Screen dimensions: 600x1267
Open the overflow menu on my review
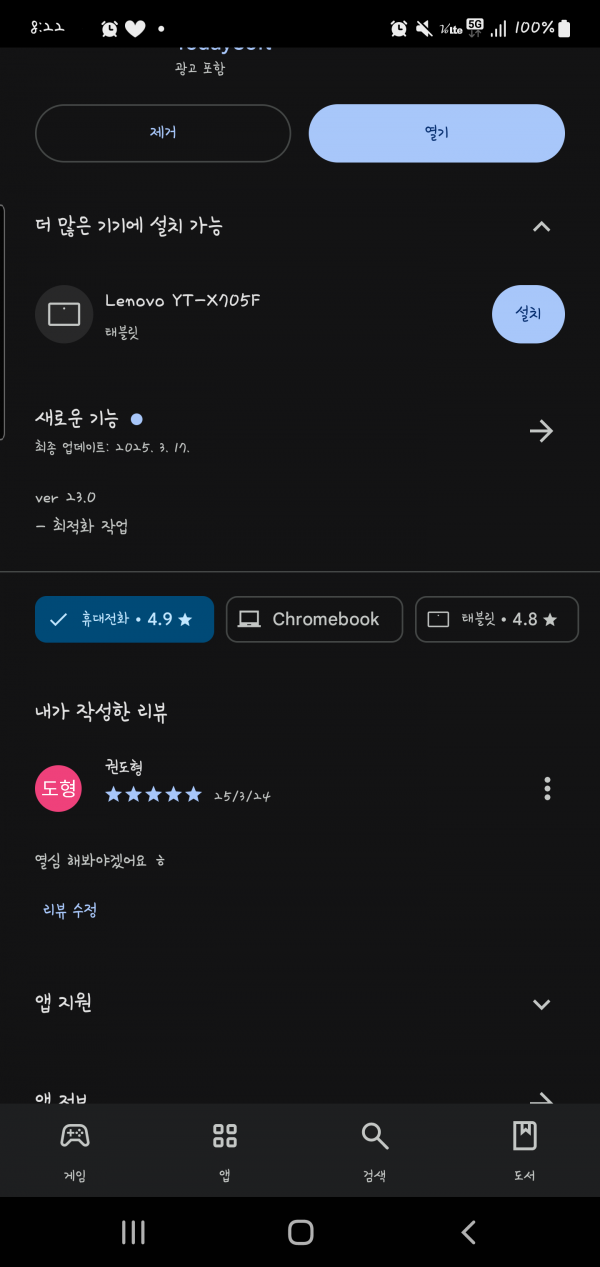547,788
